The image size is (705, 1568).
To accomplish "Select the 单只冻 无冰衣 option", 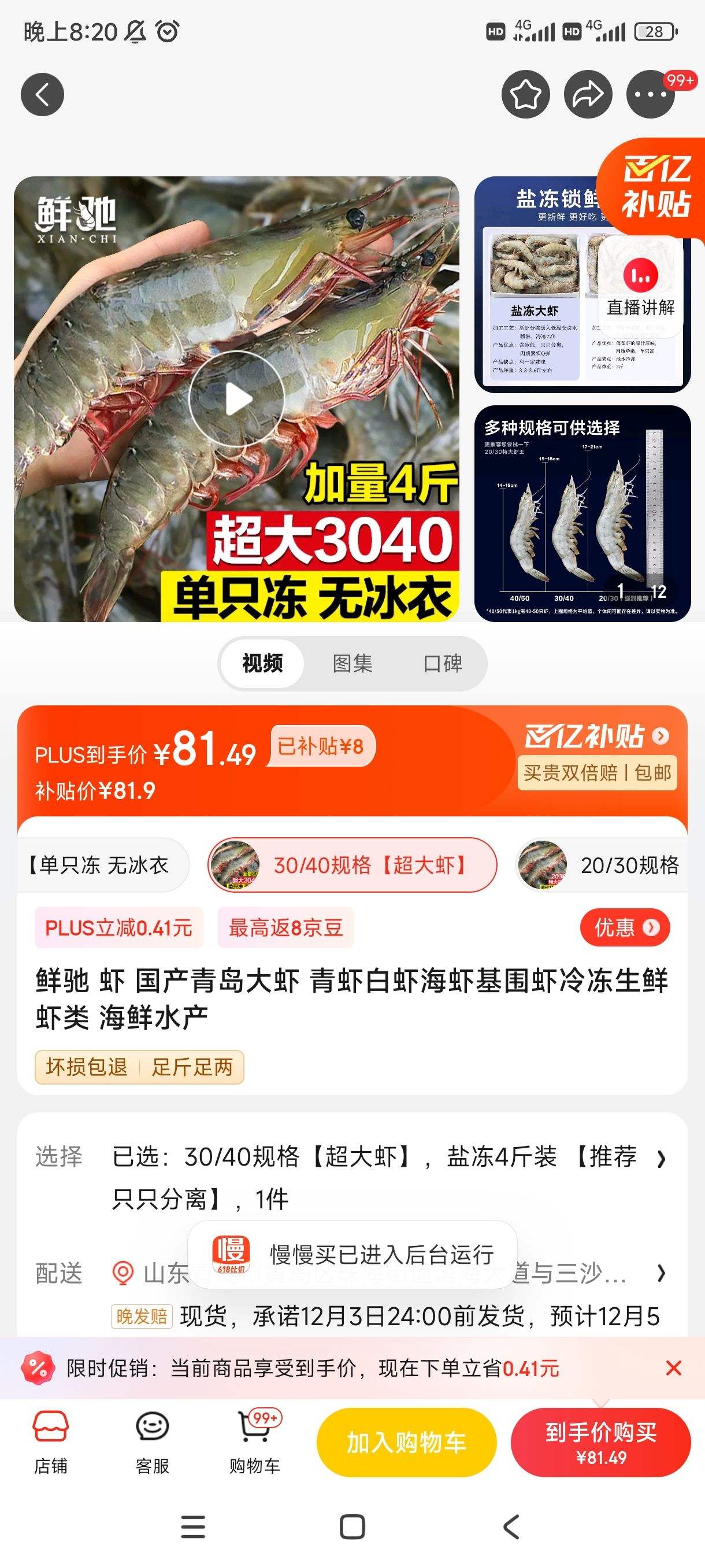I will coord(102,864).
